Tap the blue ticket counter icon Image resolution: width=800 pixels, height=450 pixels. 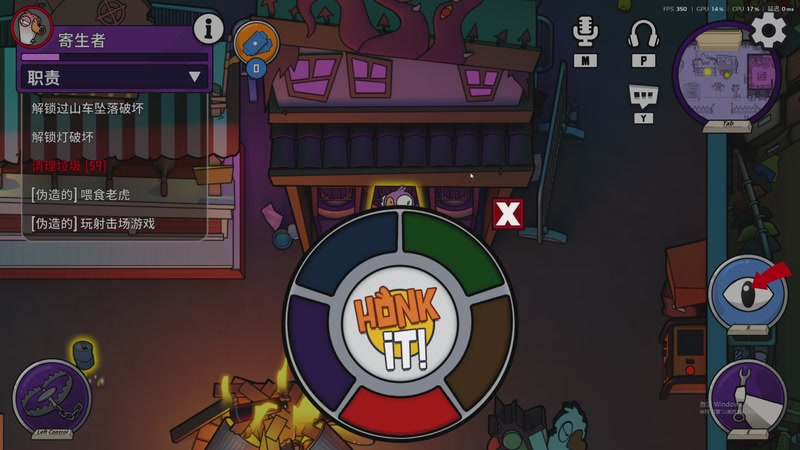[x=255, y=45]
